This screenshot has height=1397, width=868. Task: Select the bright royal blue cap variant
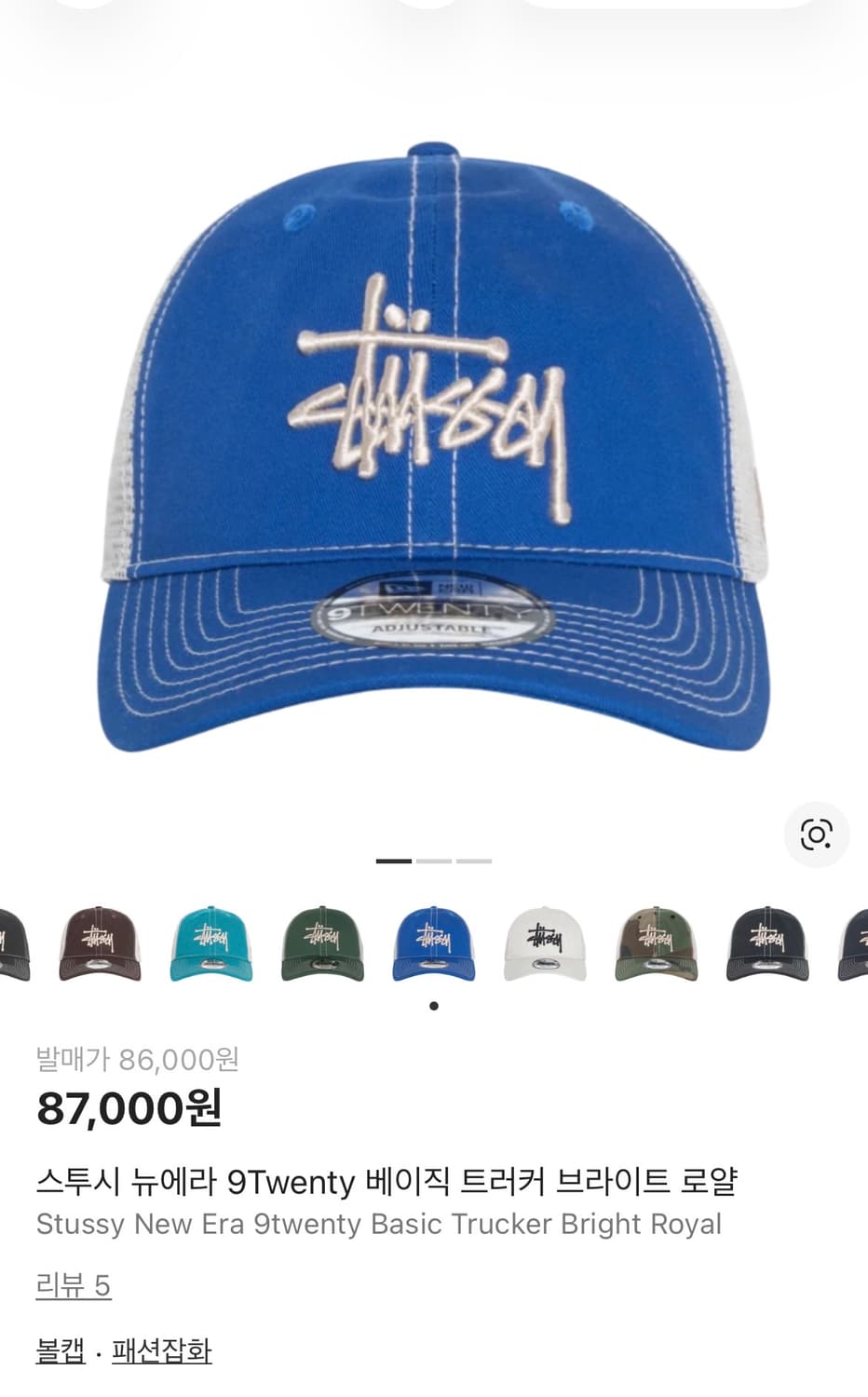pos(434,943)
